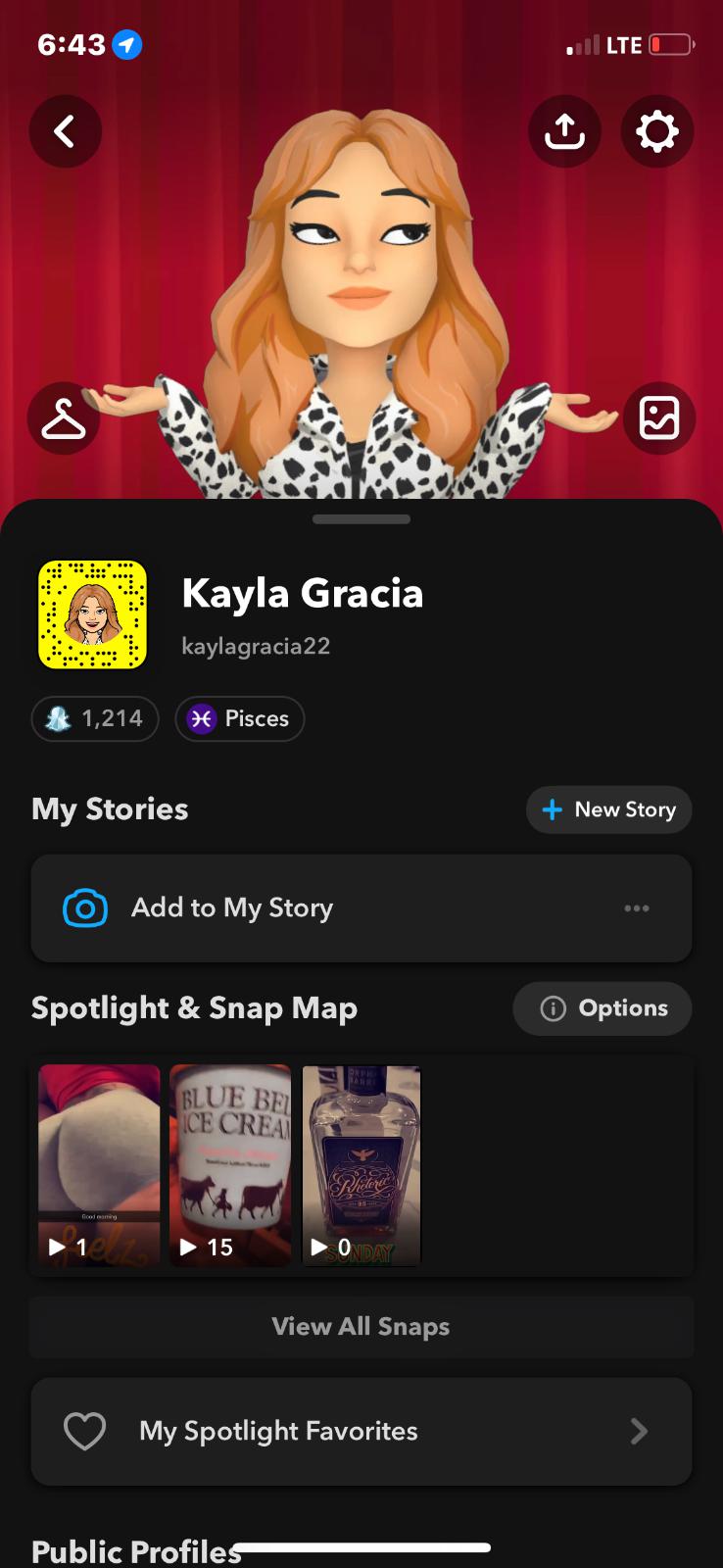
Task: Play the snap with 1 view
Action: click(x=99, y=1165)
